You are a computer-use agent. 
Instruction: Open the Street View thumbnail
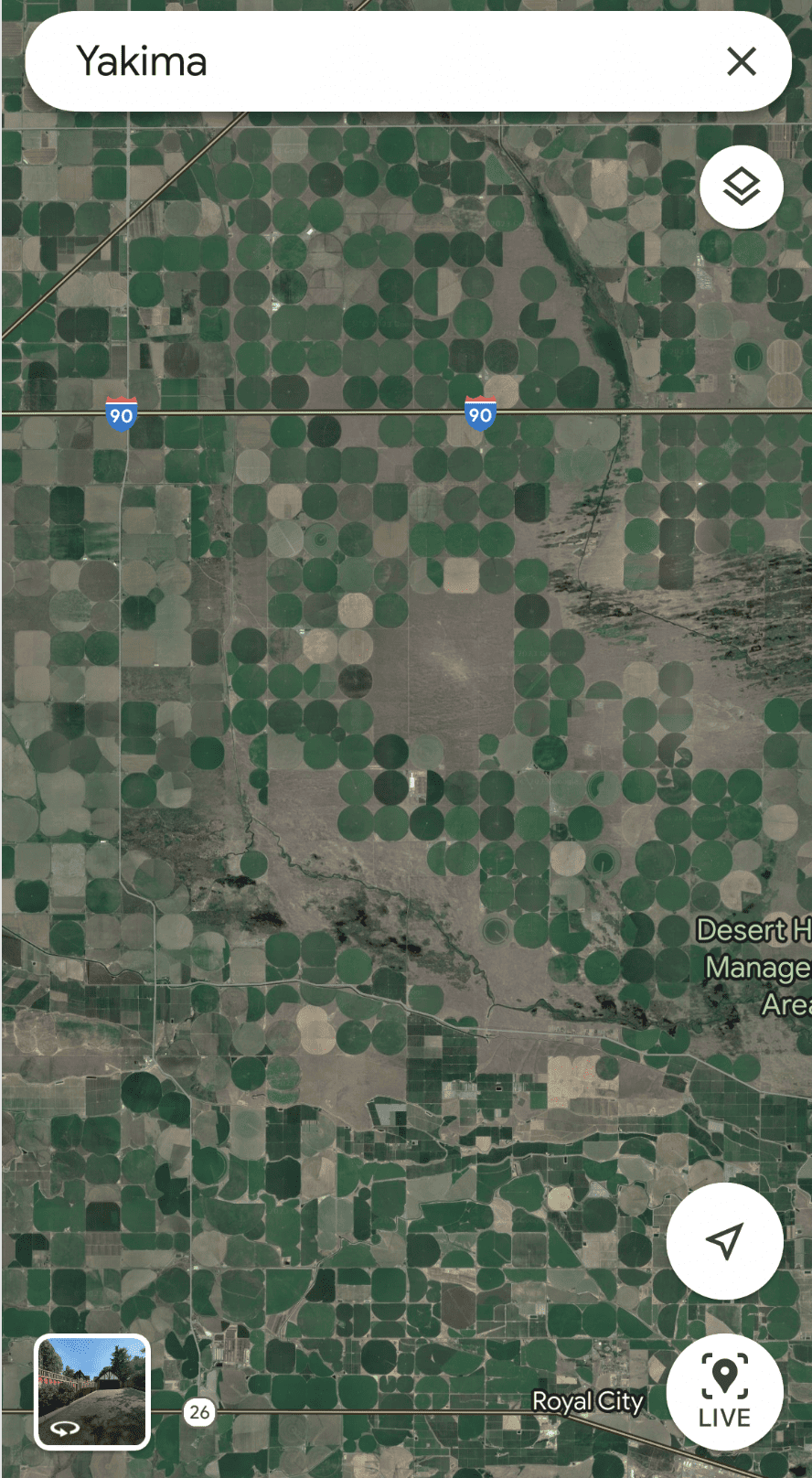click(x=92, y=1391)
